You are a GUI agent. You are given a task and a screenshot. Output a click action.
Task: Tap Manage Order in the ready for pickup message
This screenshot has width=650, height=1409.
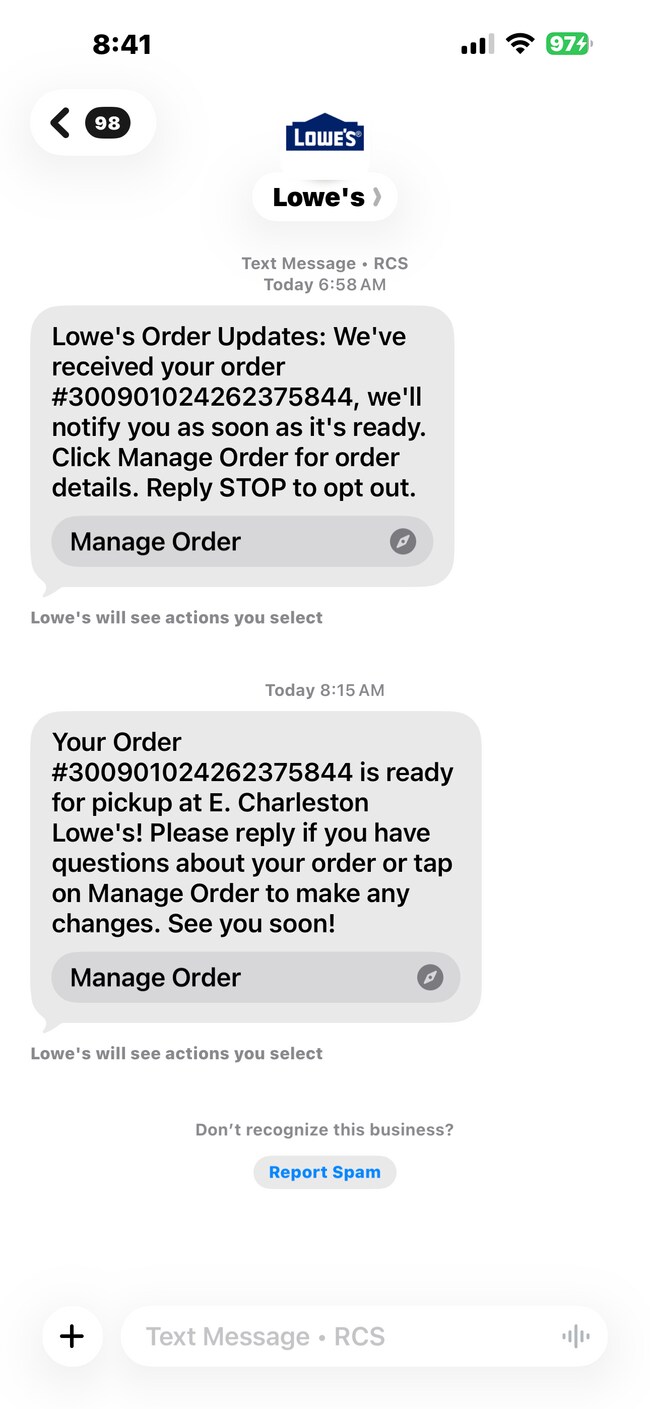point(255,977)
